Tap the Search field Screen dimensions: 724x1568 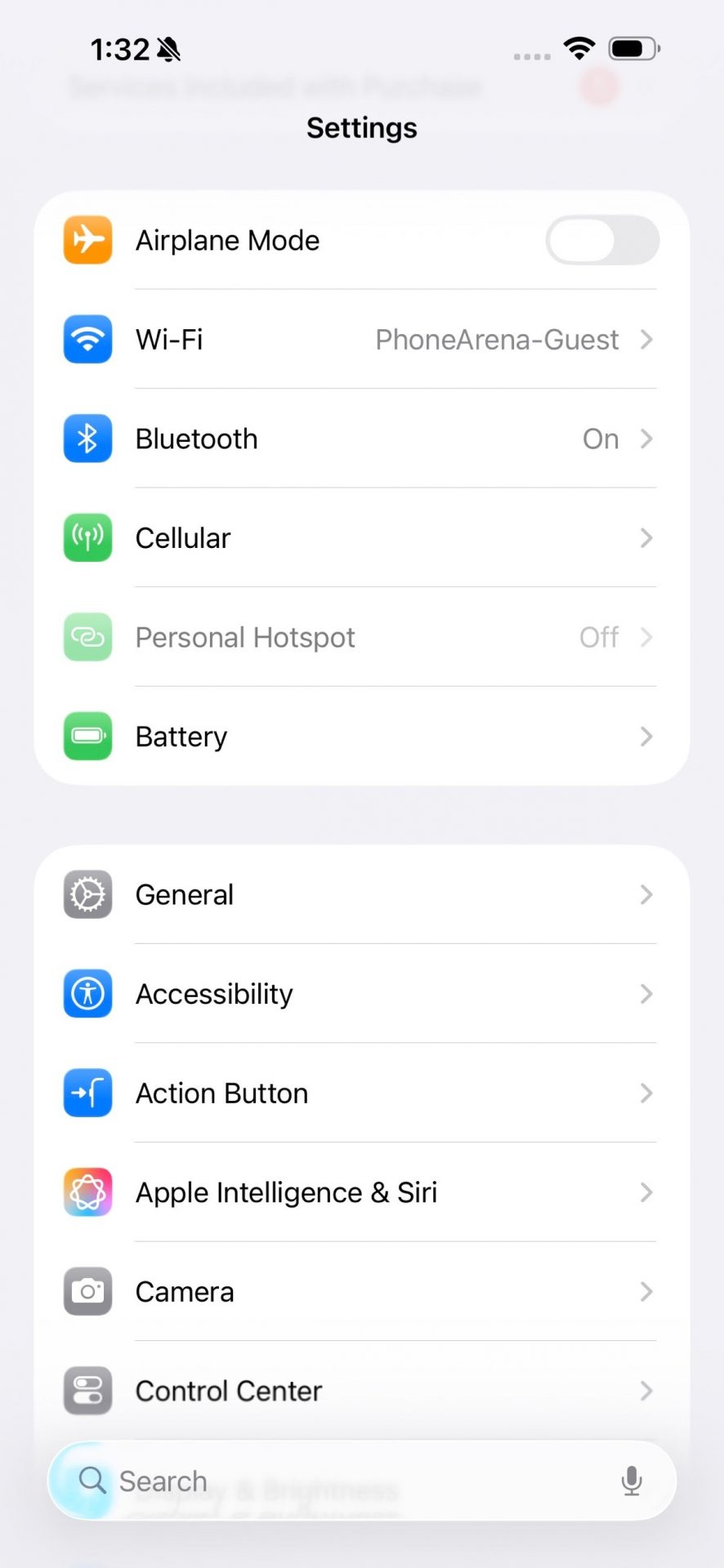click(x=343, y=1481)
